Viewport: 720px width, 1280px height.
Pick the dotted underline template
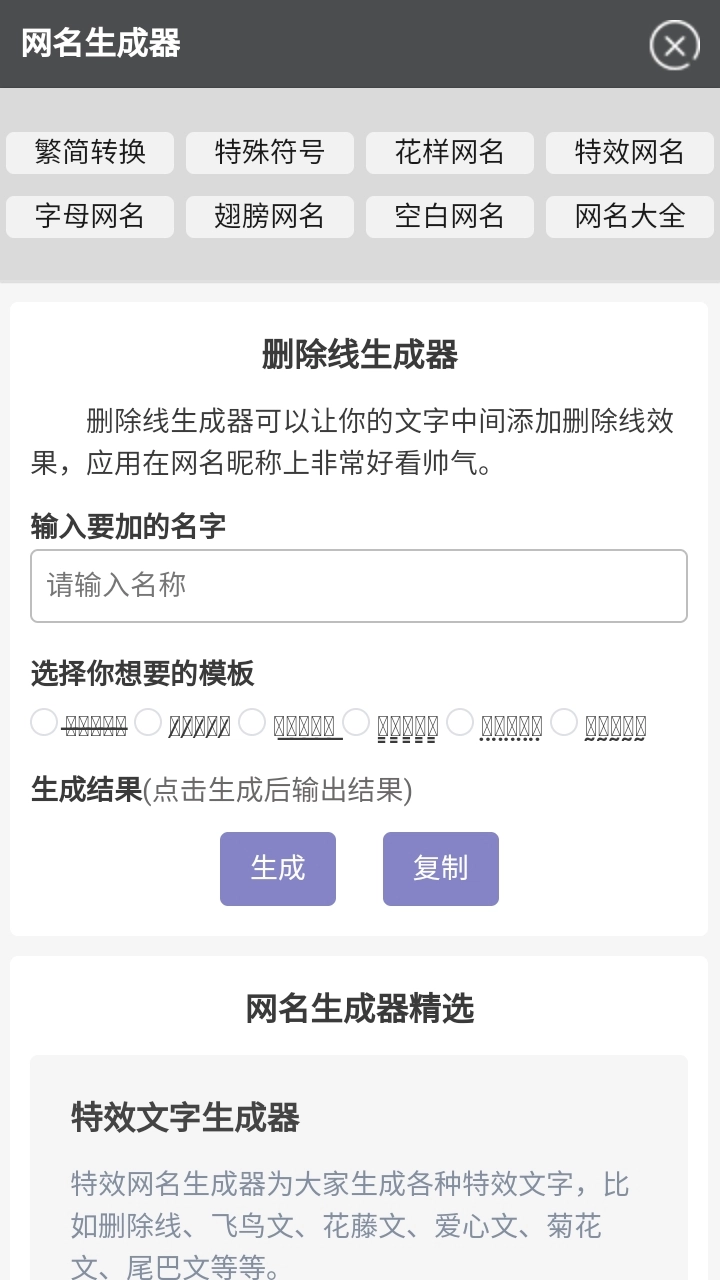pyautogui.click(x=459, y=722)
